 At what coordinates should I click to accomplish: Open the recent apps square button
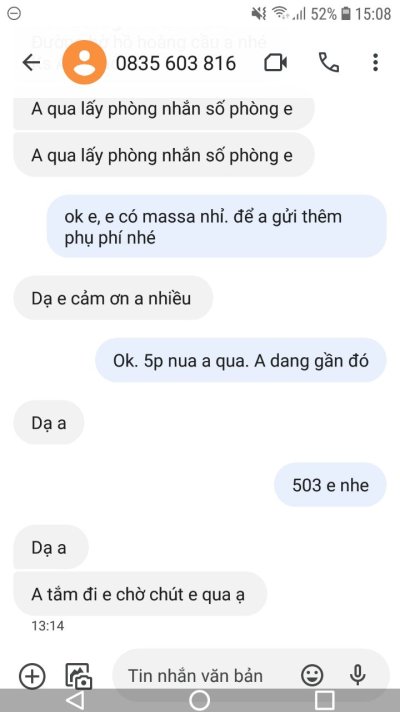(x=324, y=701)
